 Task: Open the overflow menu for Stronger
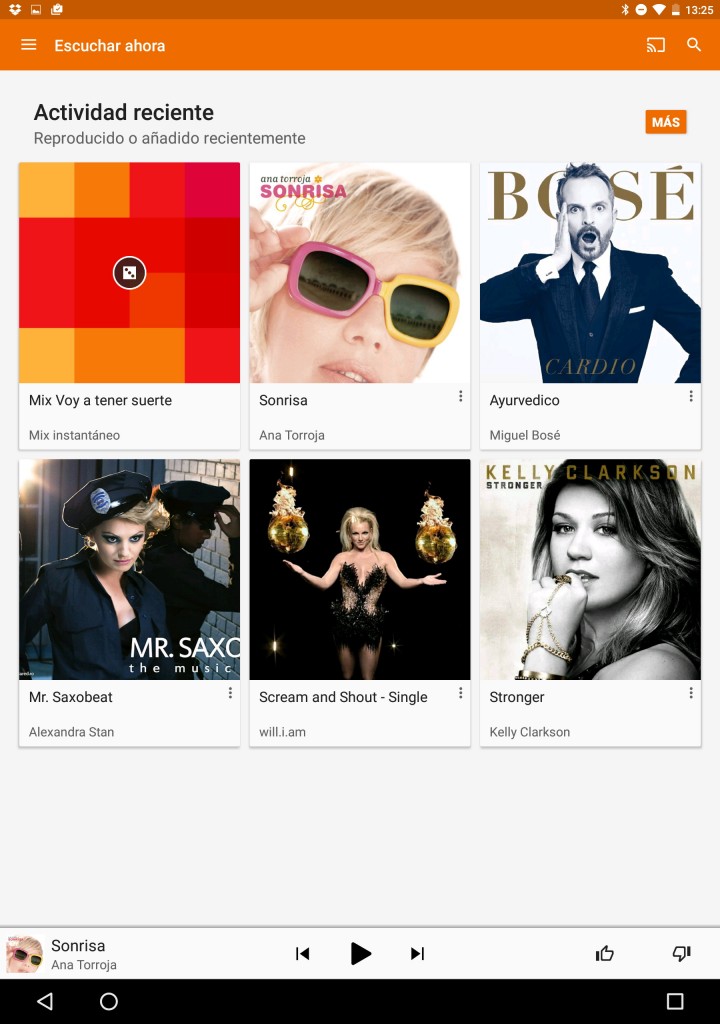[690, 693]
